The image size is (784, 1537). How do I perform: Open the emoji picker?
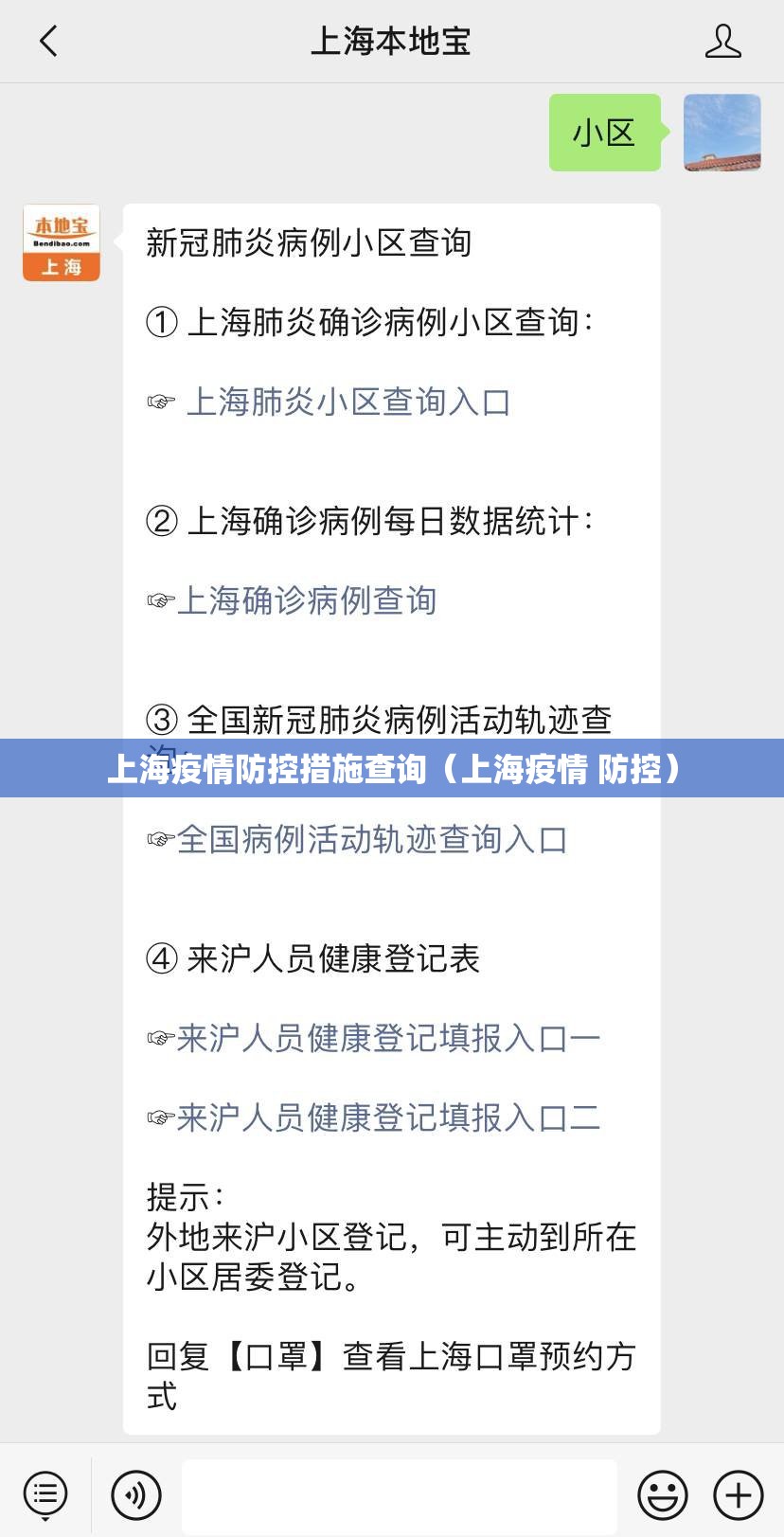coord(663,1495)
